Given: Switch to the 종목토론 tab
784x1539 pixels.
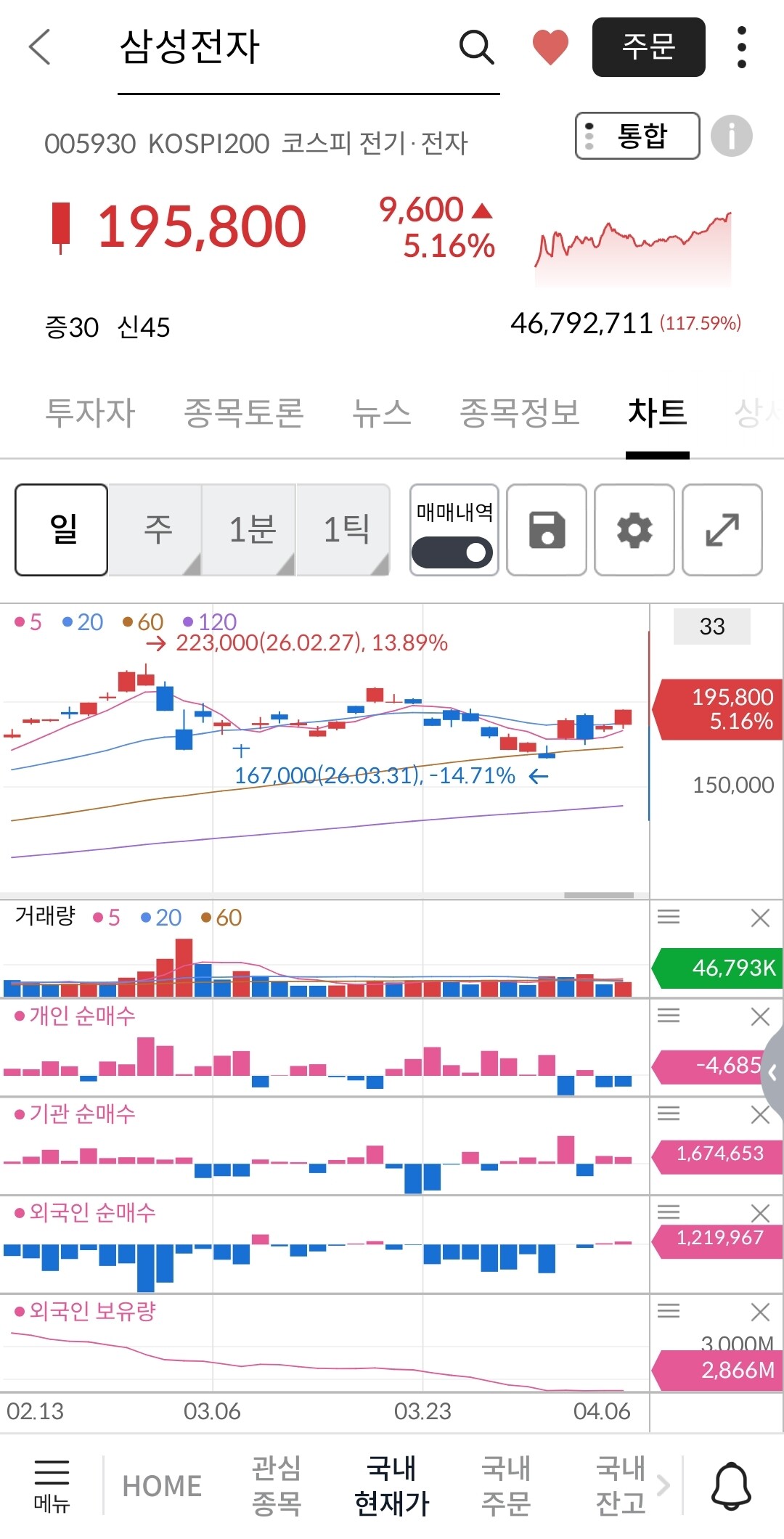Looking at the screenshot, I should point(243,413).
